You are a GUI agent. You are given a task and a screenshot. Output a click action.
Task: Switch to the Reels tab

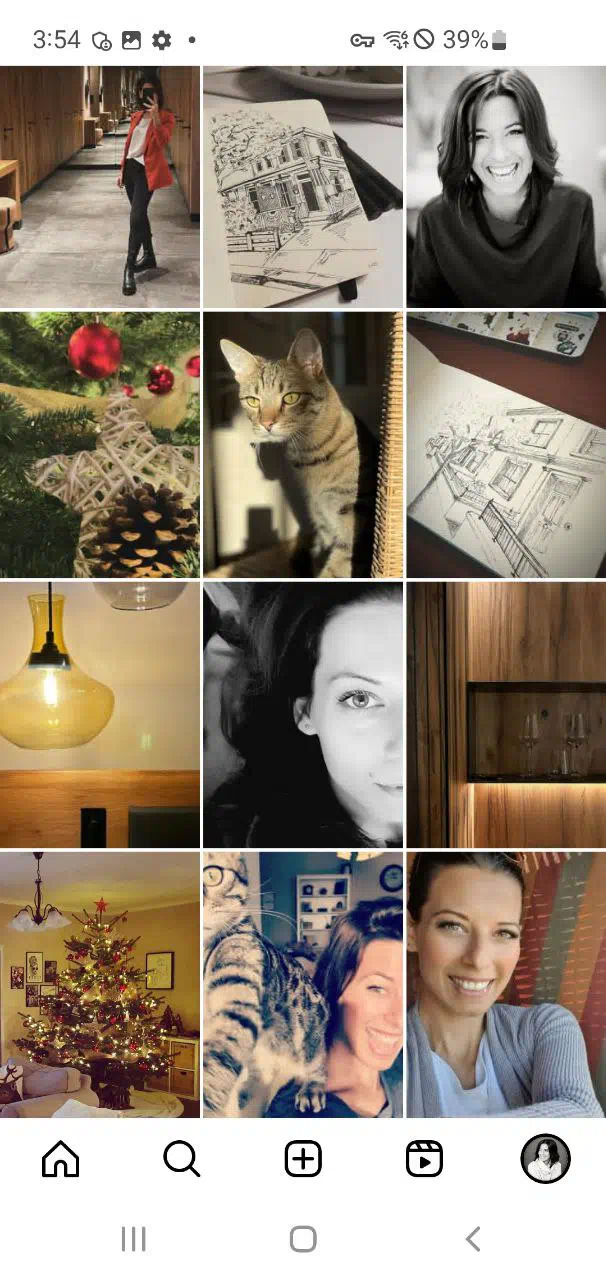[424, 1159]
